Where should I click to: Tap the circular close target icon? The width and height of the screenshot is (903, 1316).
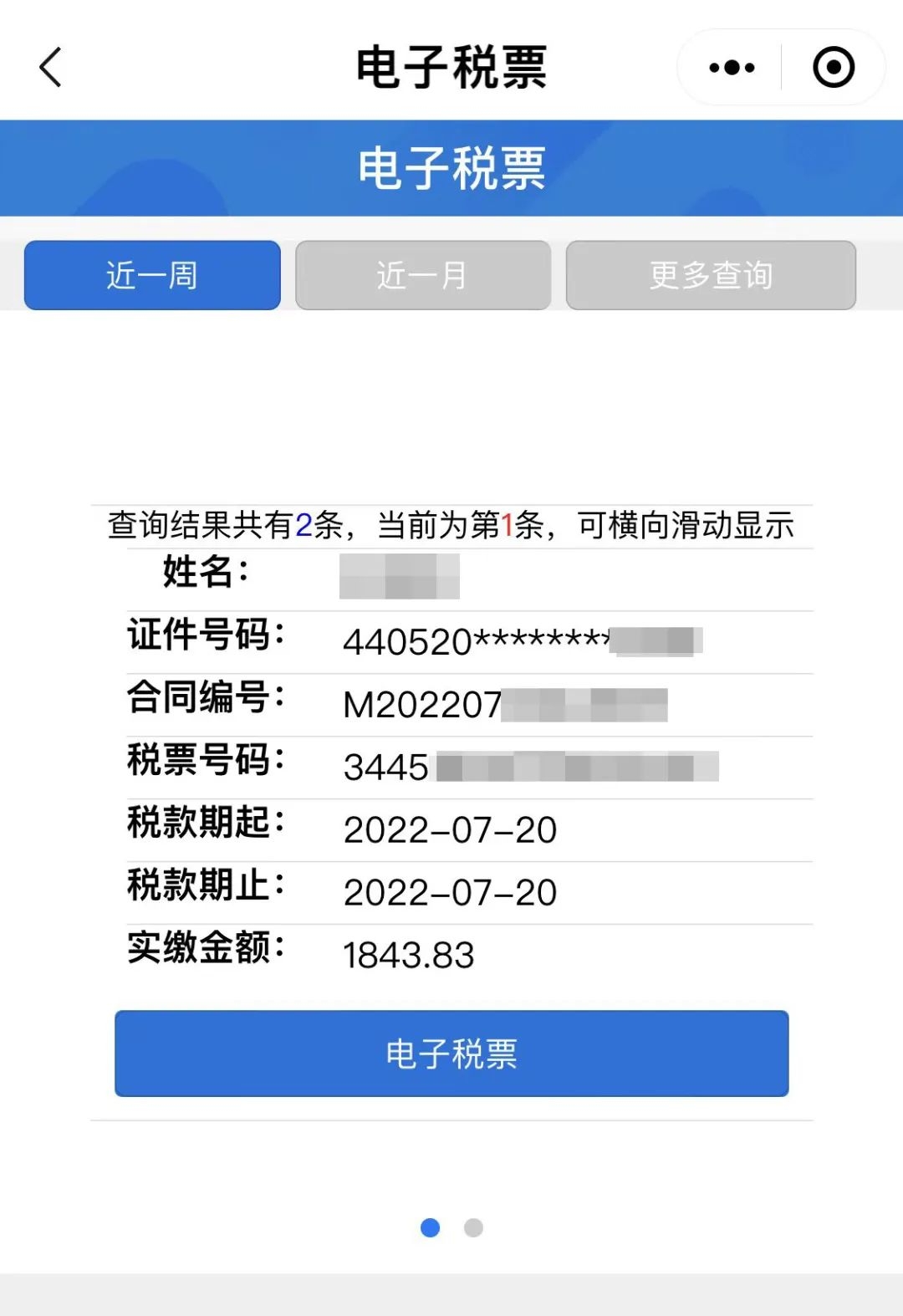pyautogui.click(x=832, y=67)
